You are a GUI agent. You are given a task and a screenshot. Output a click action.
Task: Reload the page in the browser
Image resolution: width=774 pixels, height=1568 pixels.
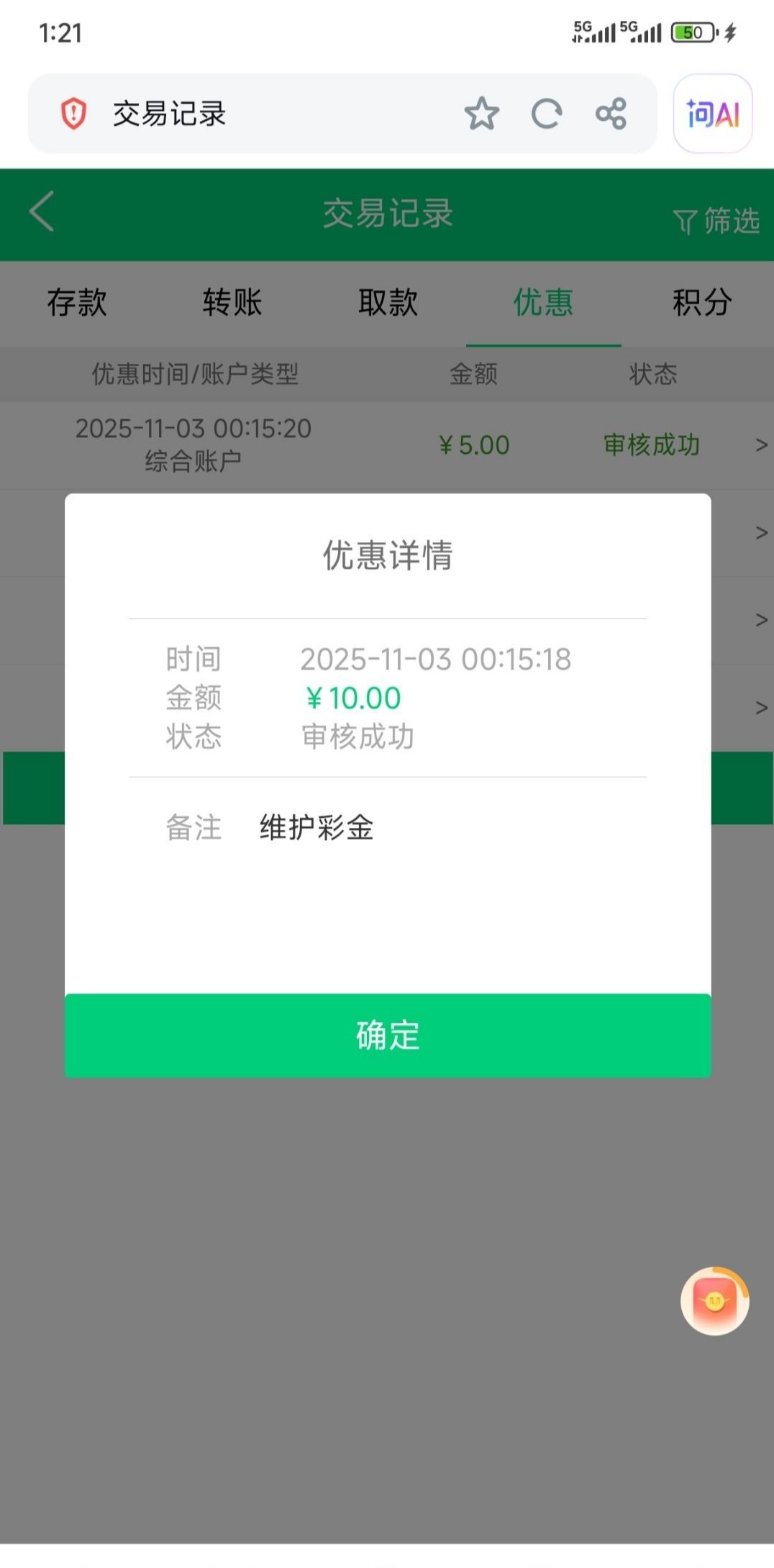[x=546, y=114]
